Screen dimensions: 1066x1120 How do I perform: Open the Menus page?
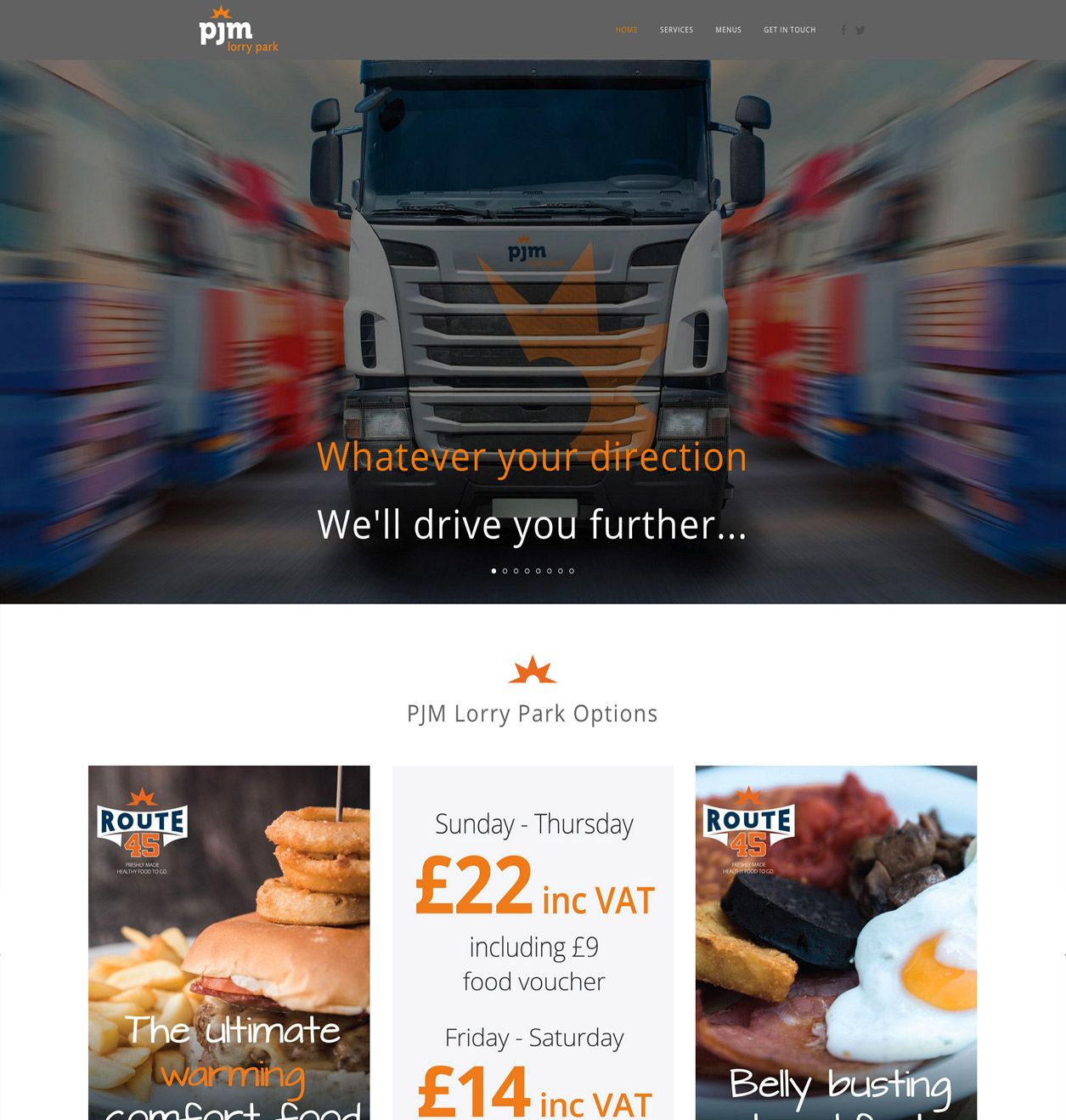point(728,30)
